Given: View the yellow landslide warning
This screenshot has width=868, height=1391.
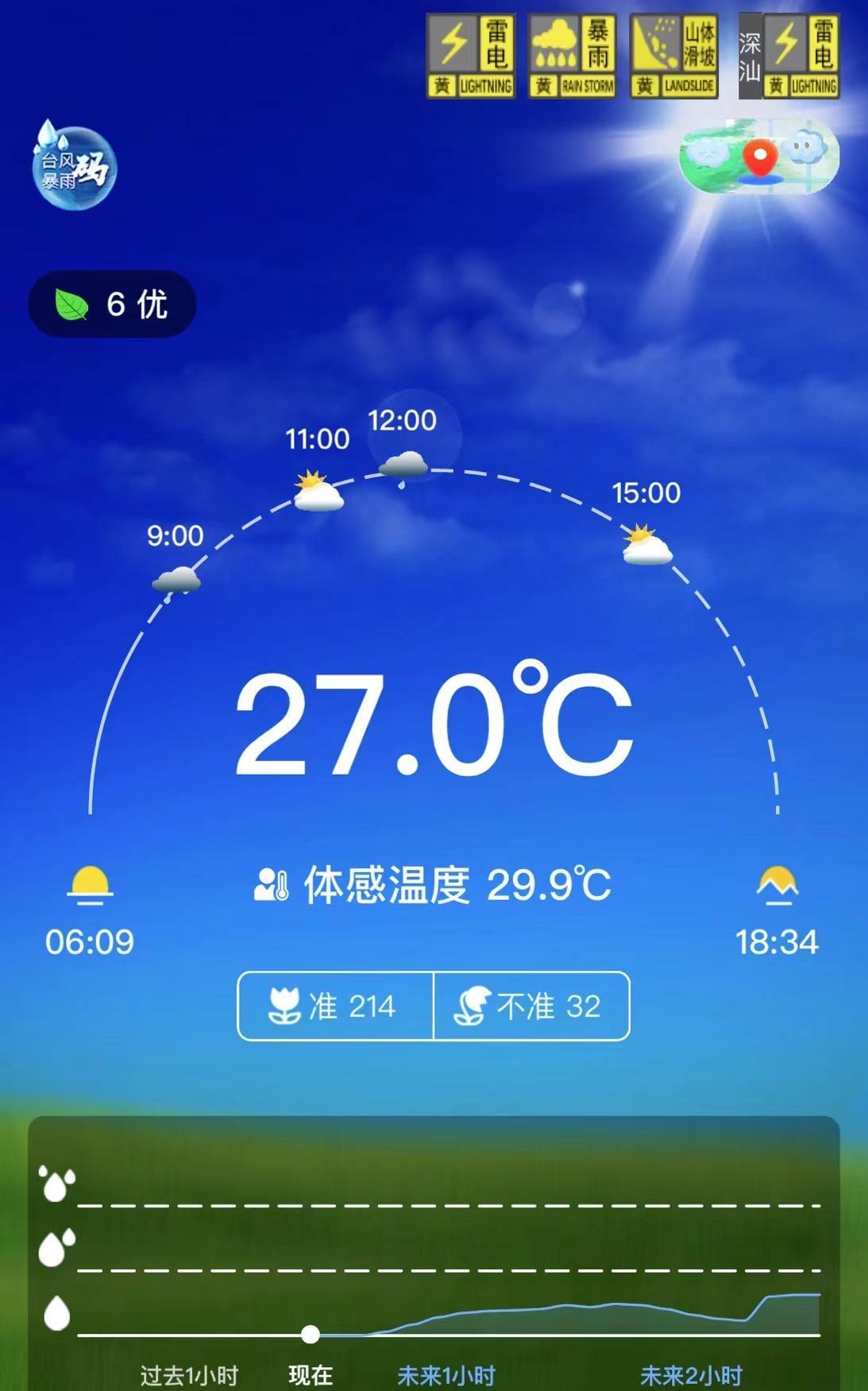Looking at the screenshot, I should click(674, 56).
